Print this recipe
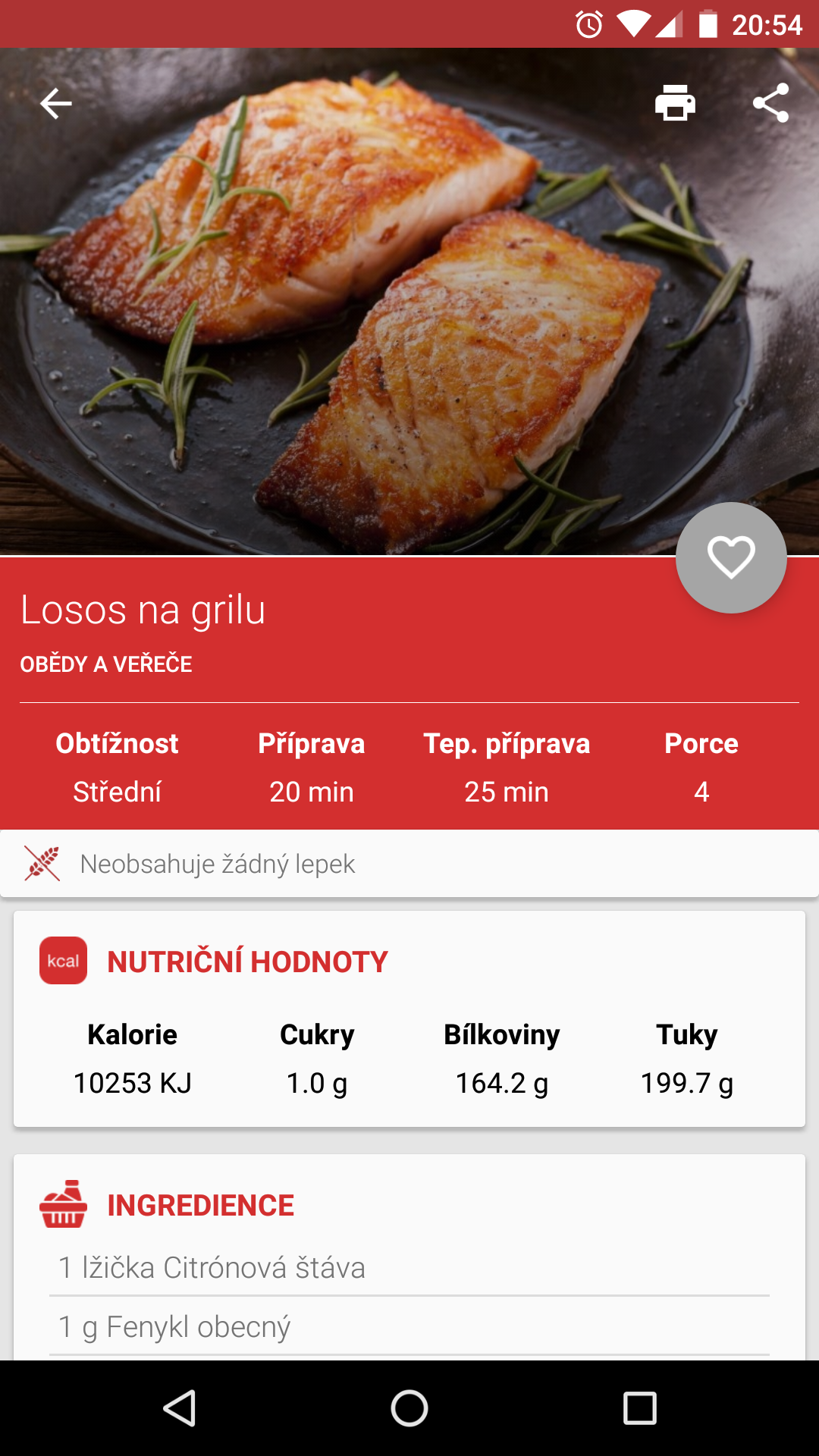819x1456 pixels. (x=675, y=103)
